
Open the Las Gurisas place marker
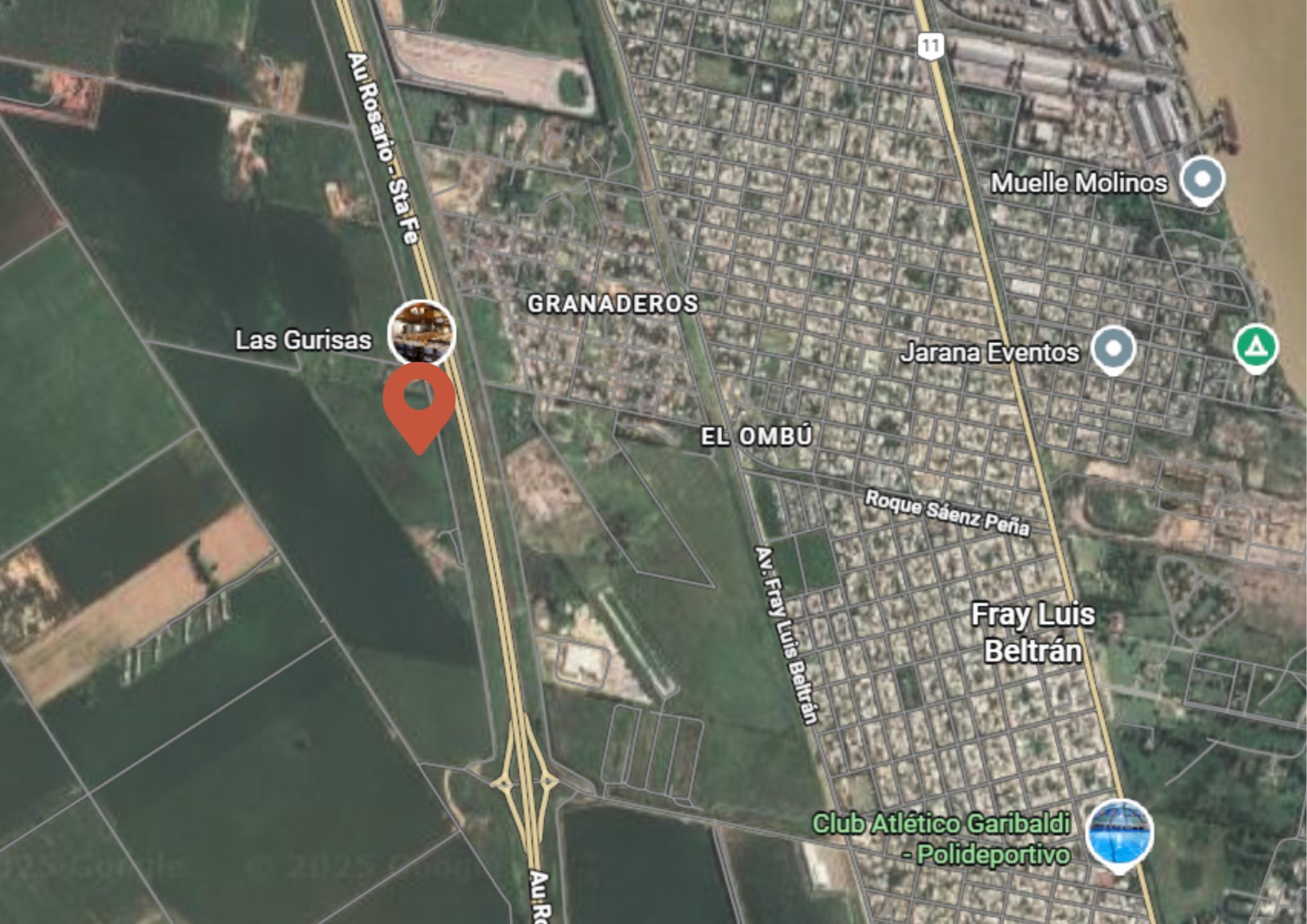tap(421, 332)
